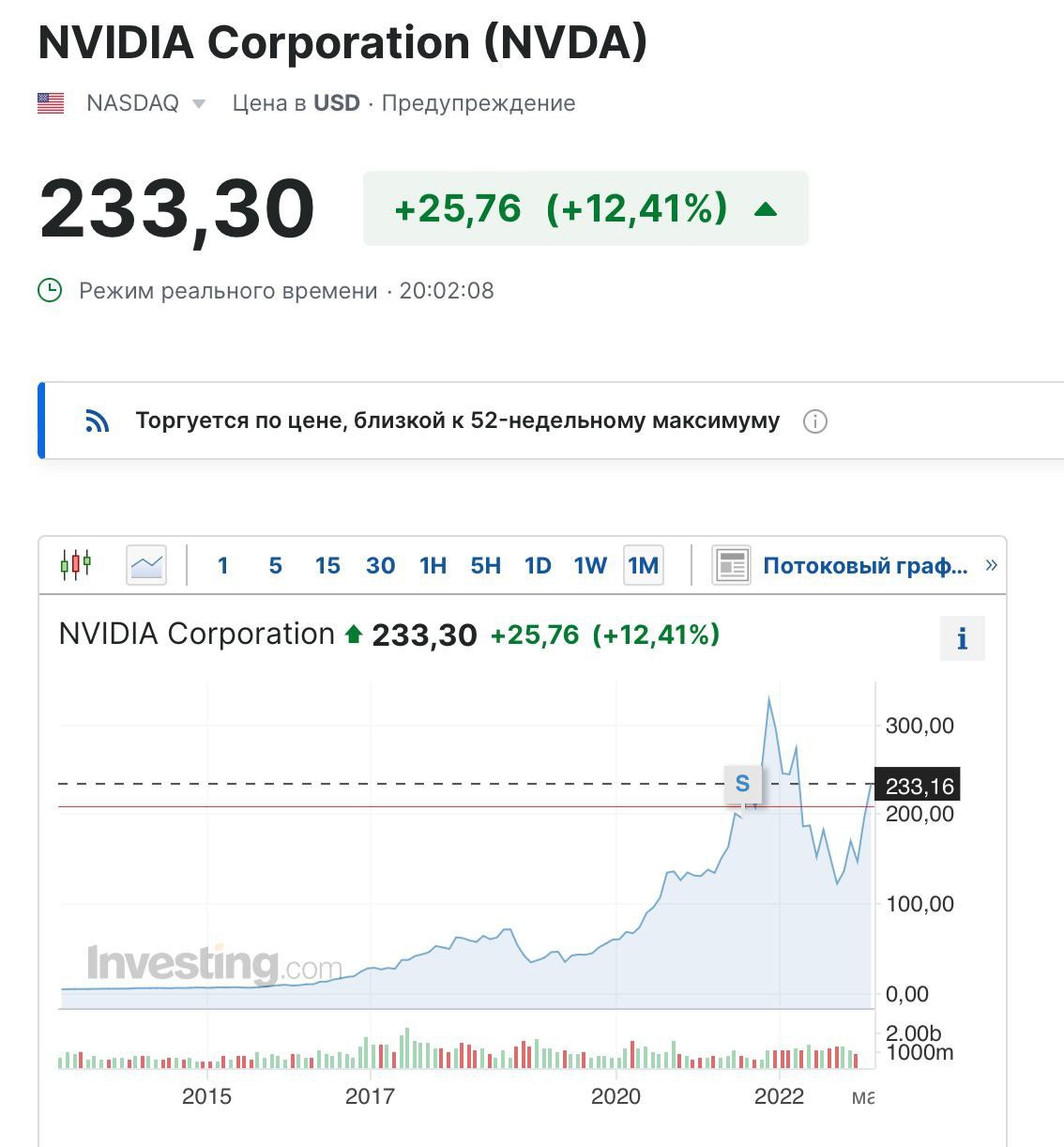Tap the info icon beside the 52-week high notice
The width and height of the screenshot is (1064, 1147).
815,421
